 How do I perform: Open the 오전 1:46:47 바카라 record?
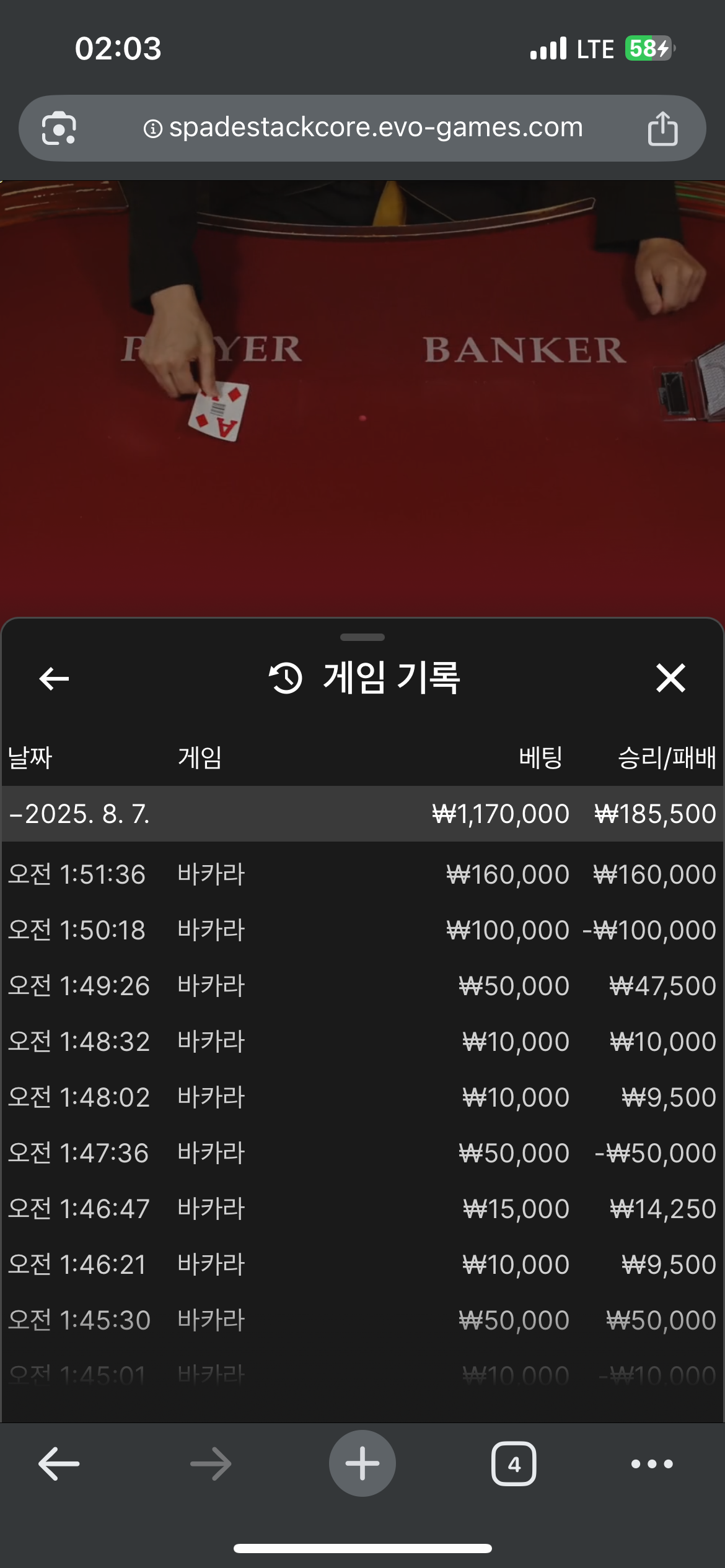pyautogui.click(x=362, y=1209)
